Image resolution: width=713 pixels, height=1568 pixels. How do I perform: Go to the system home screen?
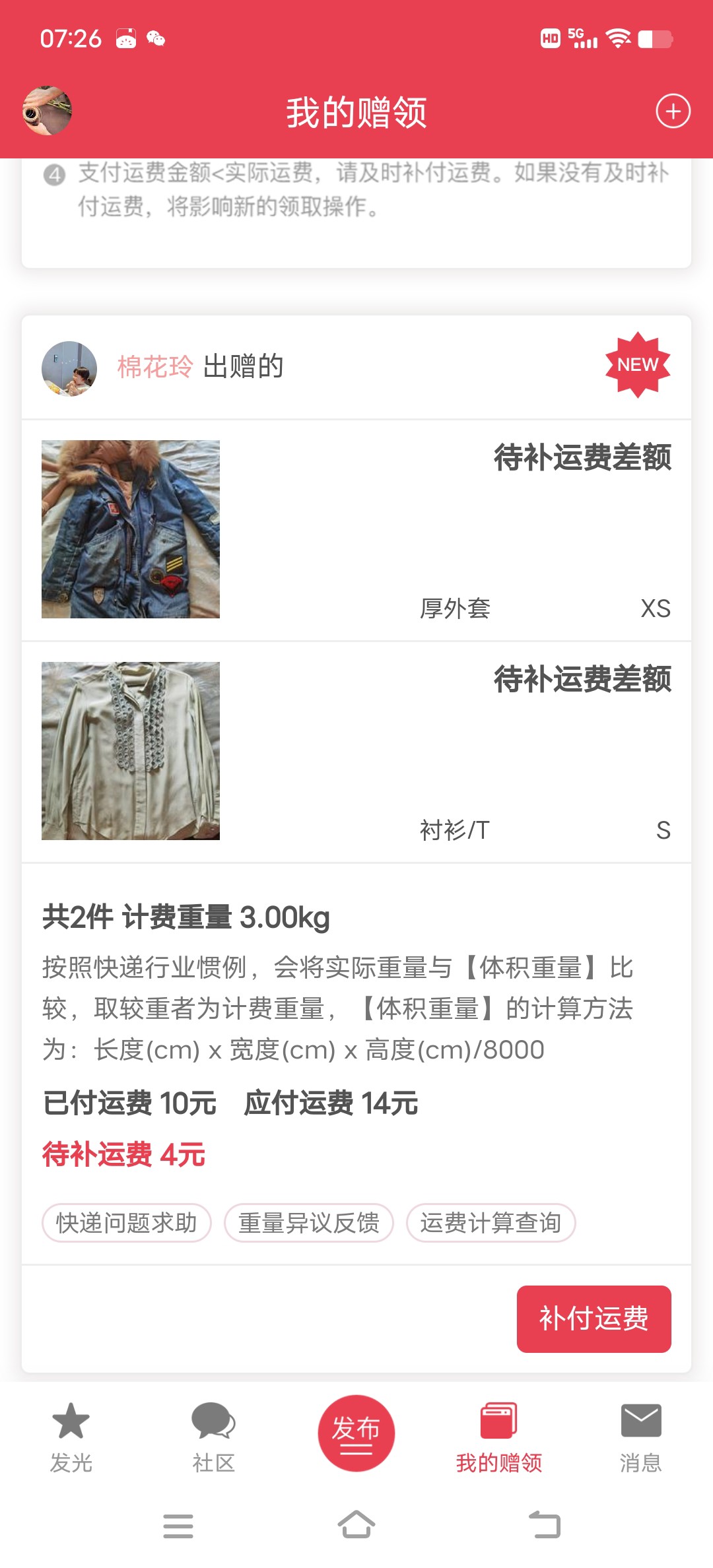tap(356, 1525)
